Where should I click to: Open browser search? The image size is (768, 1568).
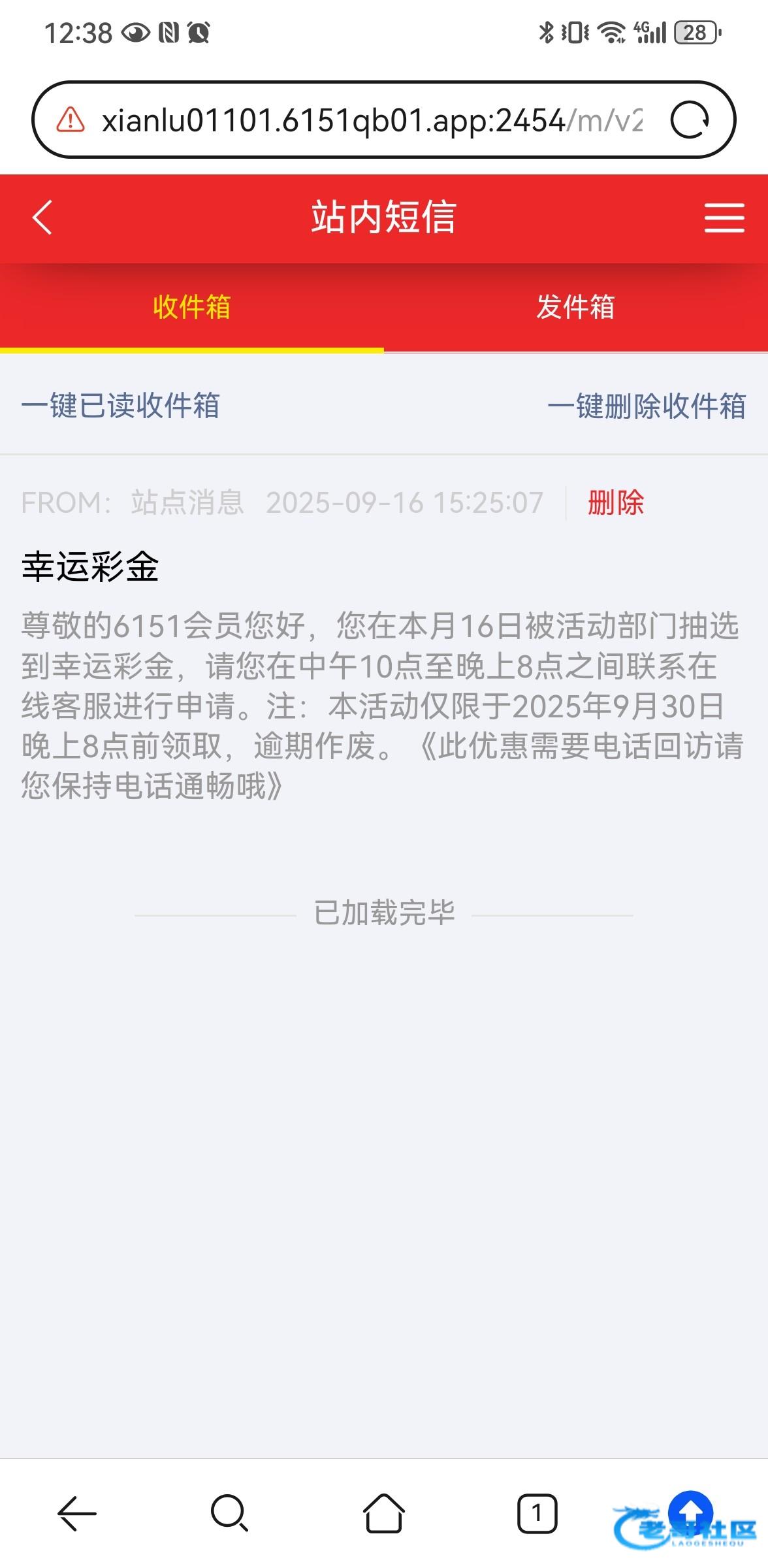(229, 1513)
